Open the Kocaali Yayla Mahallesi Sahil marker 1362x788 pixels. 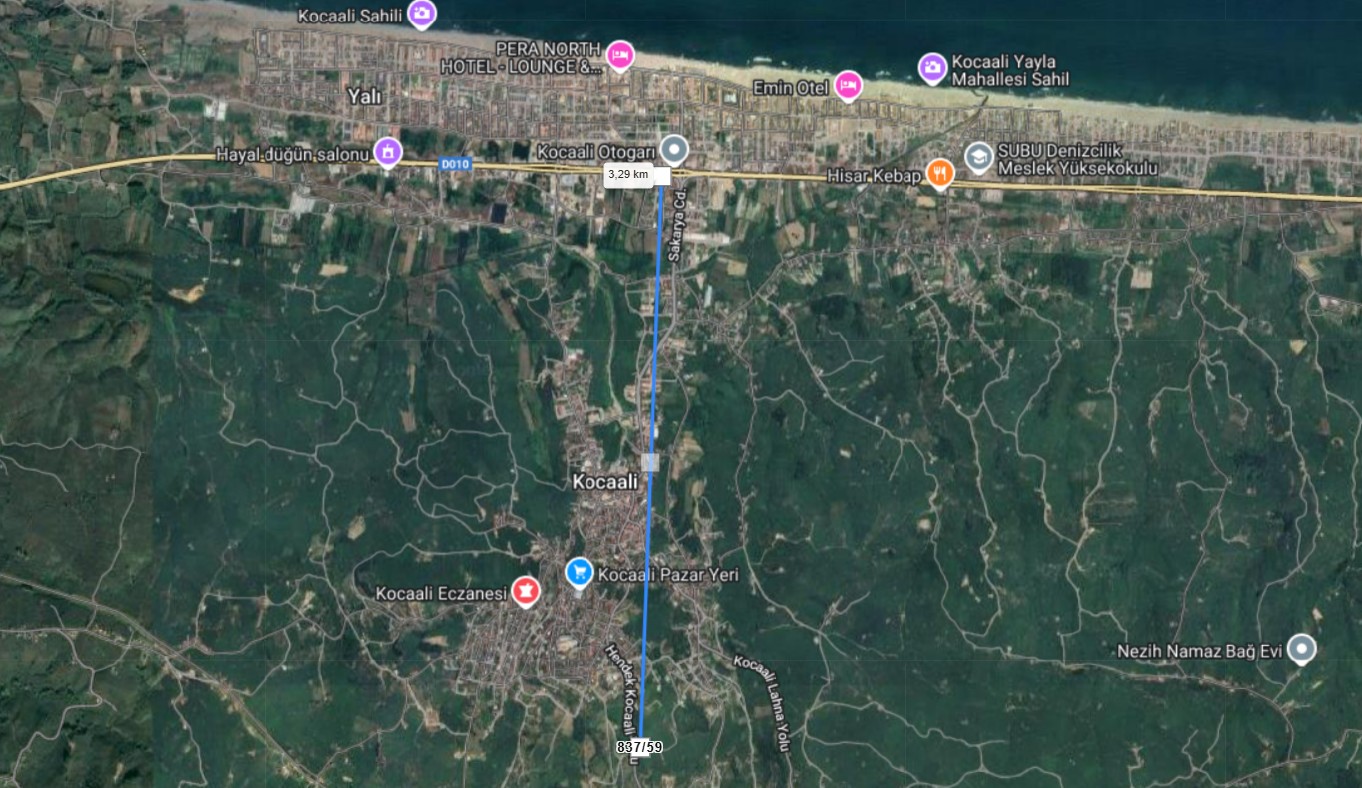[932, 68]
